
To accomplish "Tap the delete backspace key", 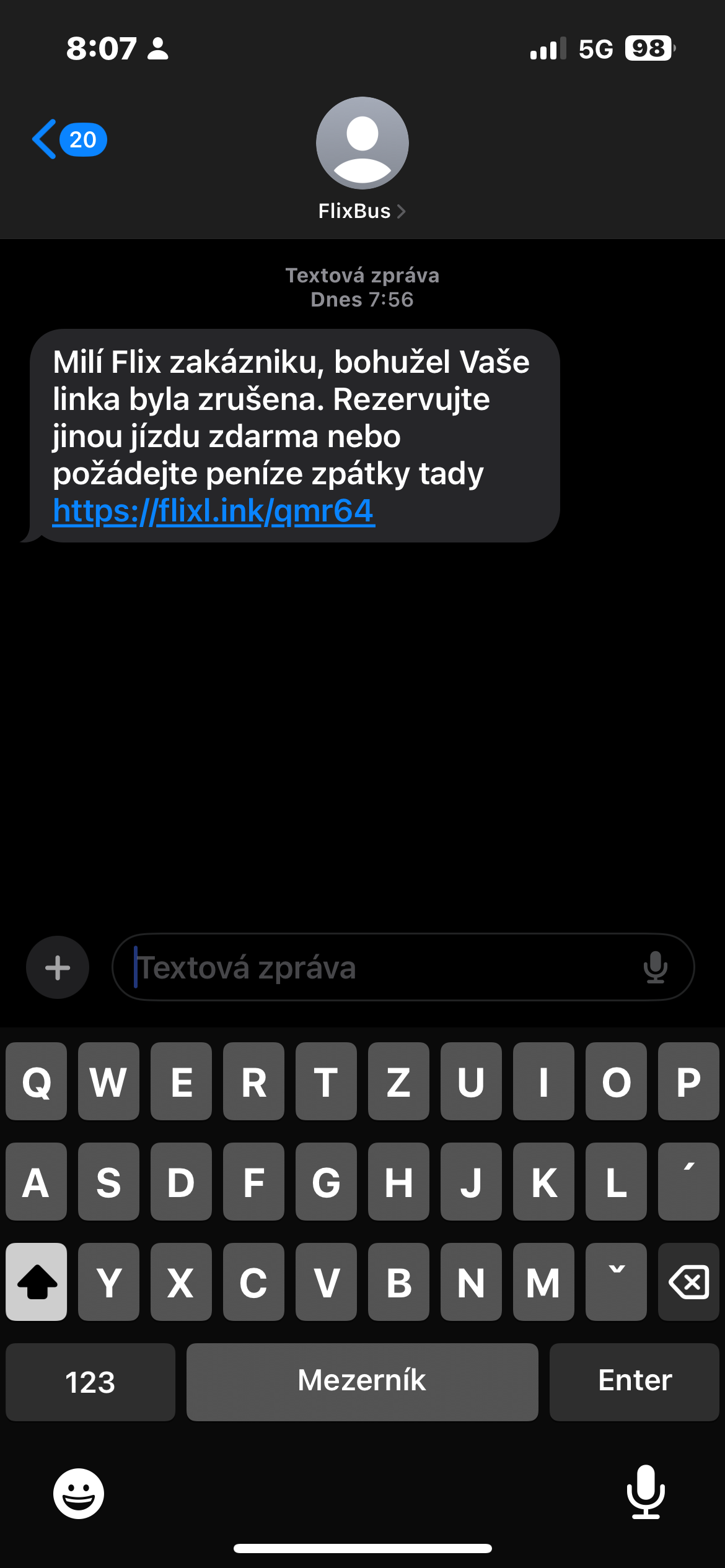I will (x=688, y=1282).
